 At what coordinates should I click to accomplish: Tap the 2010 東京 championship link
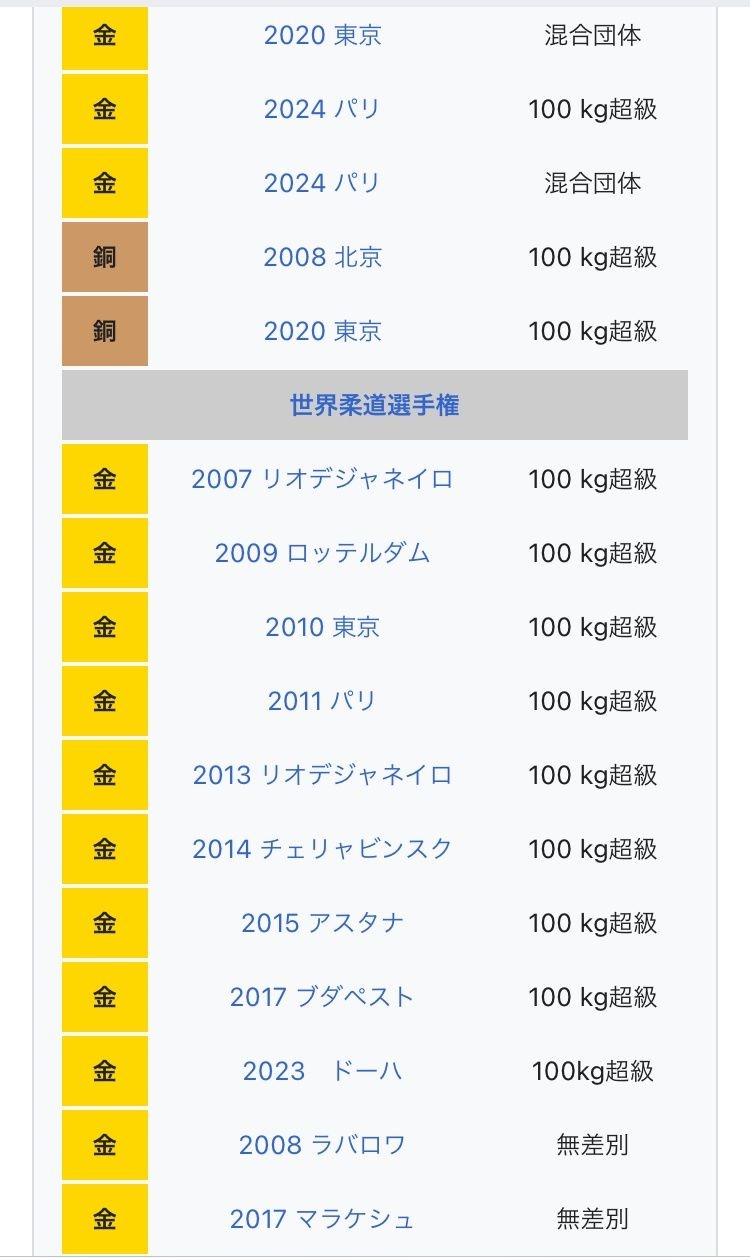pyautogui.click(x=322, y=627)
